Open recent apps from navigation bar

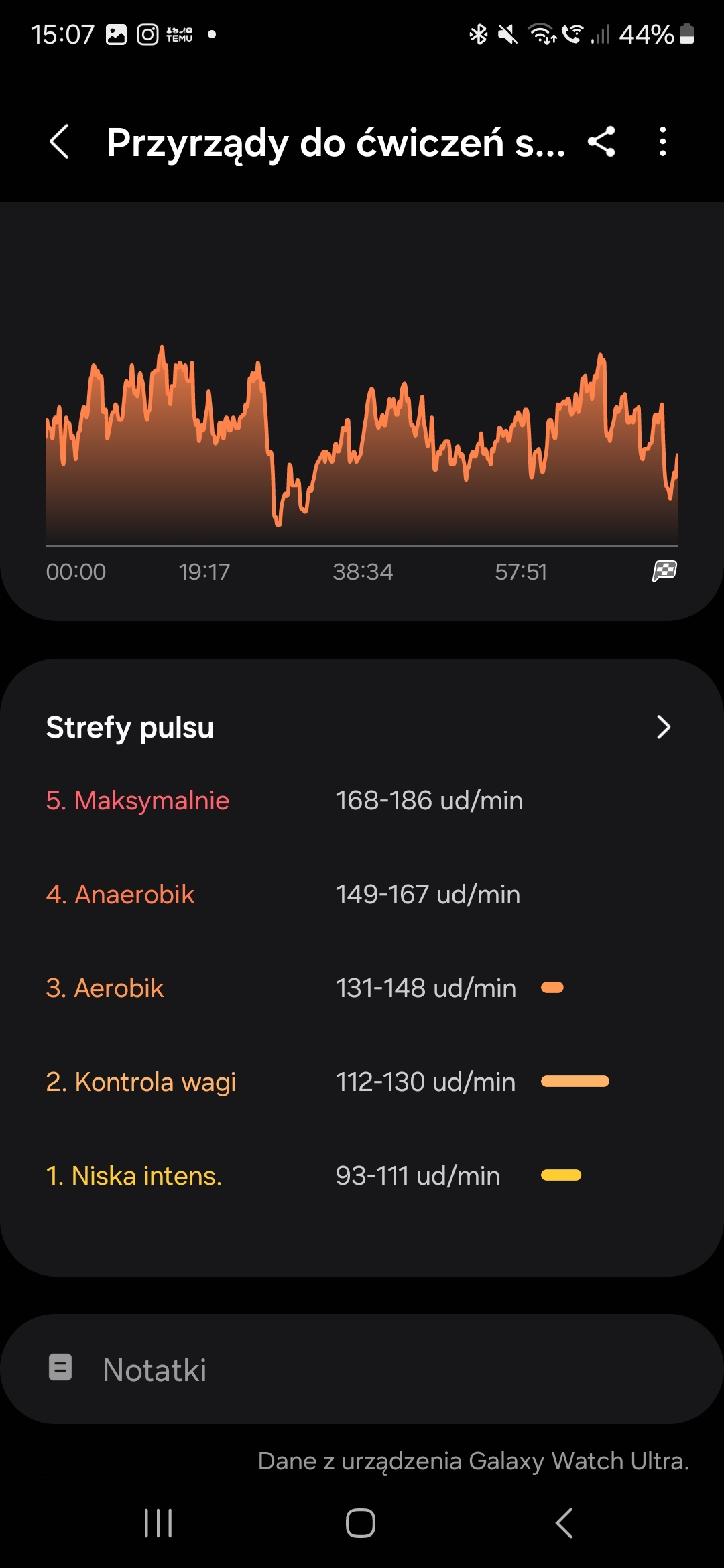tap(158, 1523)
